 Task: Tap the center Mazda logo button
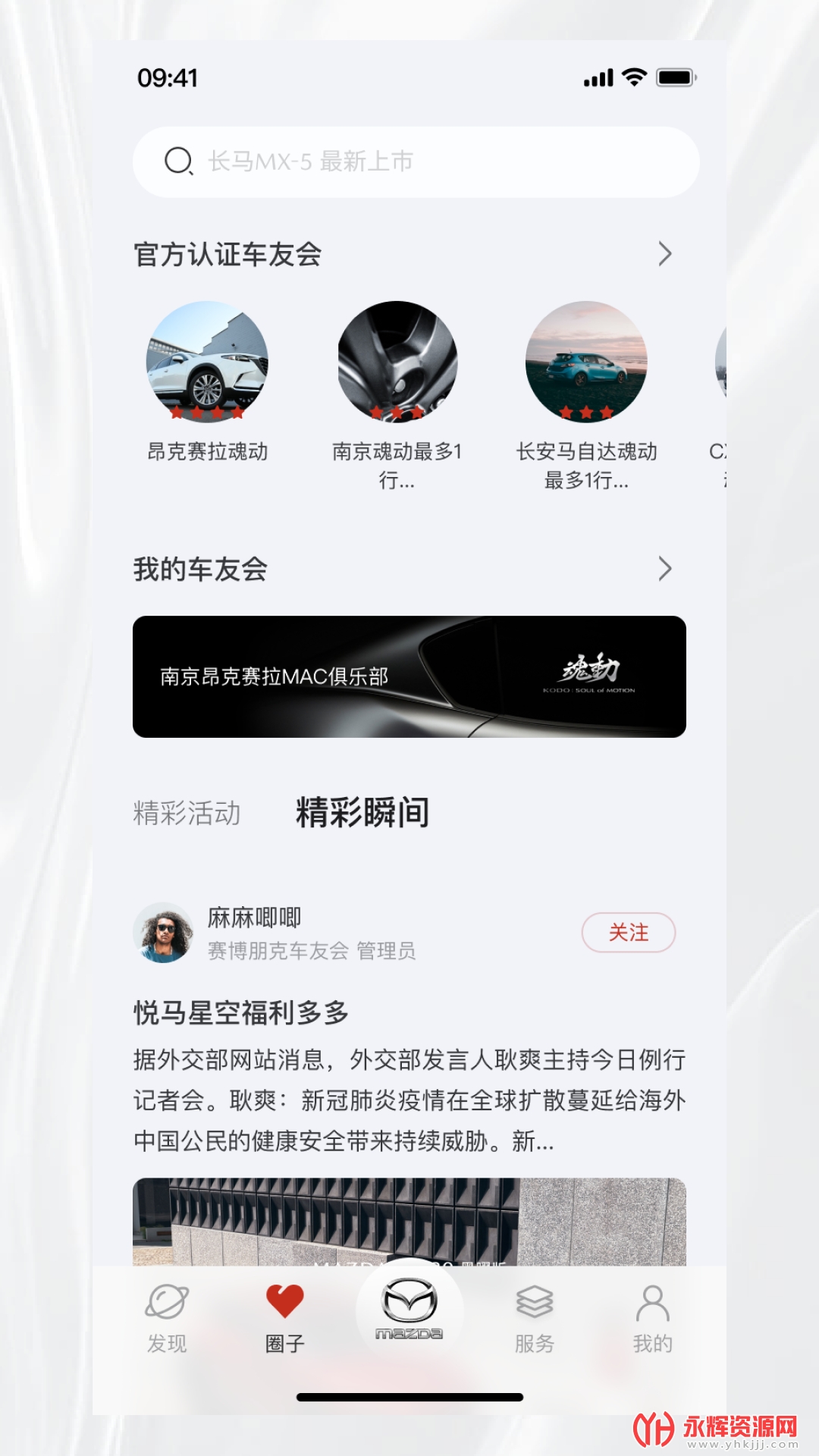(409, 1308)
